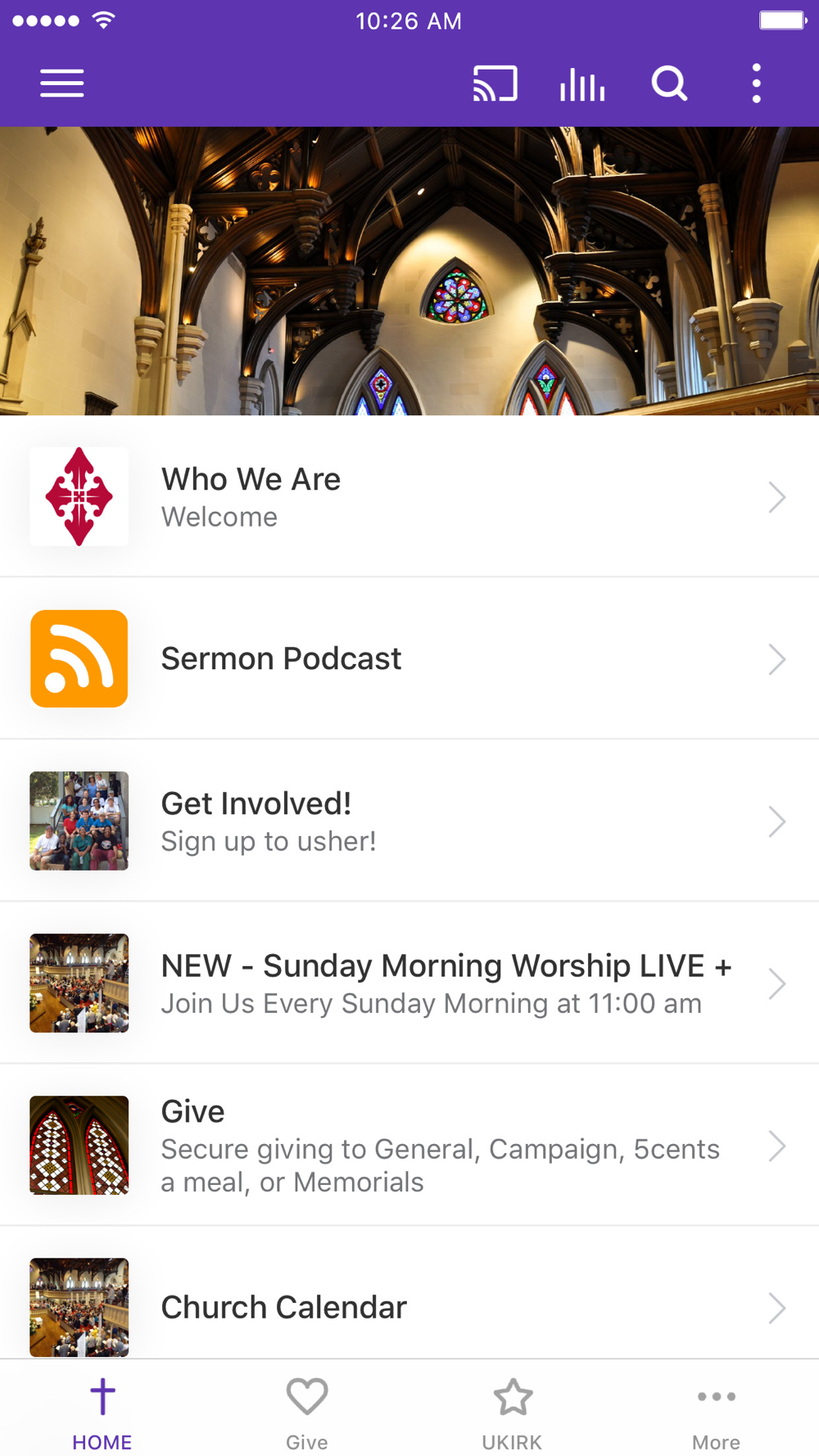Open the overflow options menu
This screenshot has height=1456, width=819.
pos(756,84)
